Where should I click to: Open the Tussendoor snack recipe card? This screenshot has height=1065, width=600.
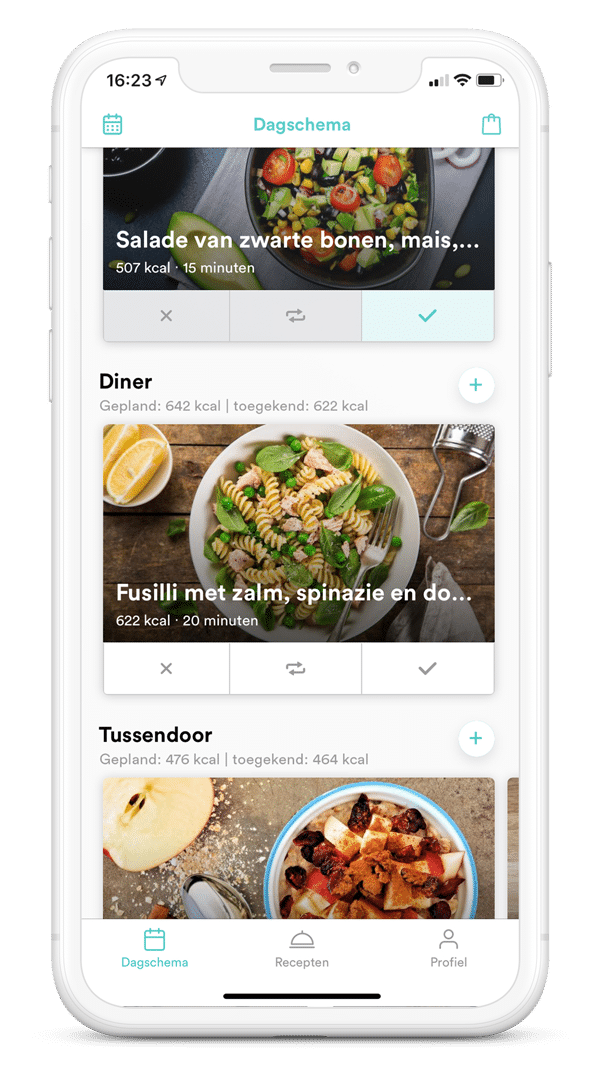pos(298,848)
